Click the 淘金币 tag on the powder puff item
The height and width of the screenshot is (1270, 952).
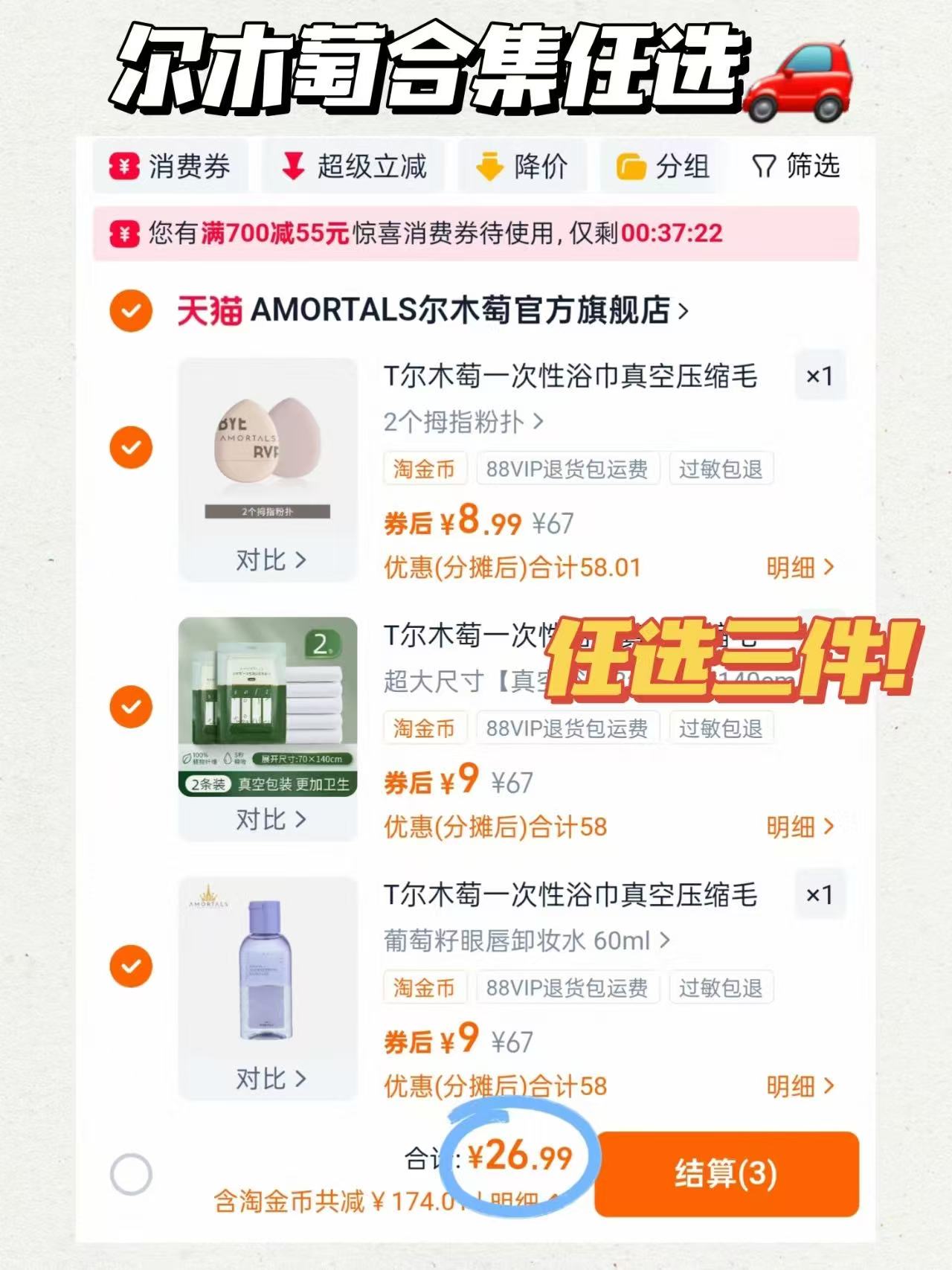(x=425, y=468)
